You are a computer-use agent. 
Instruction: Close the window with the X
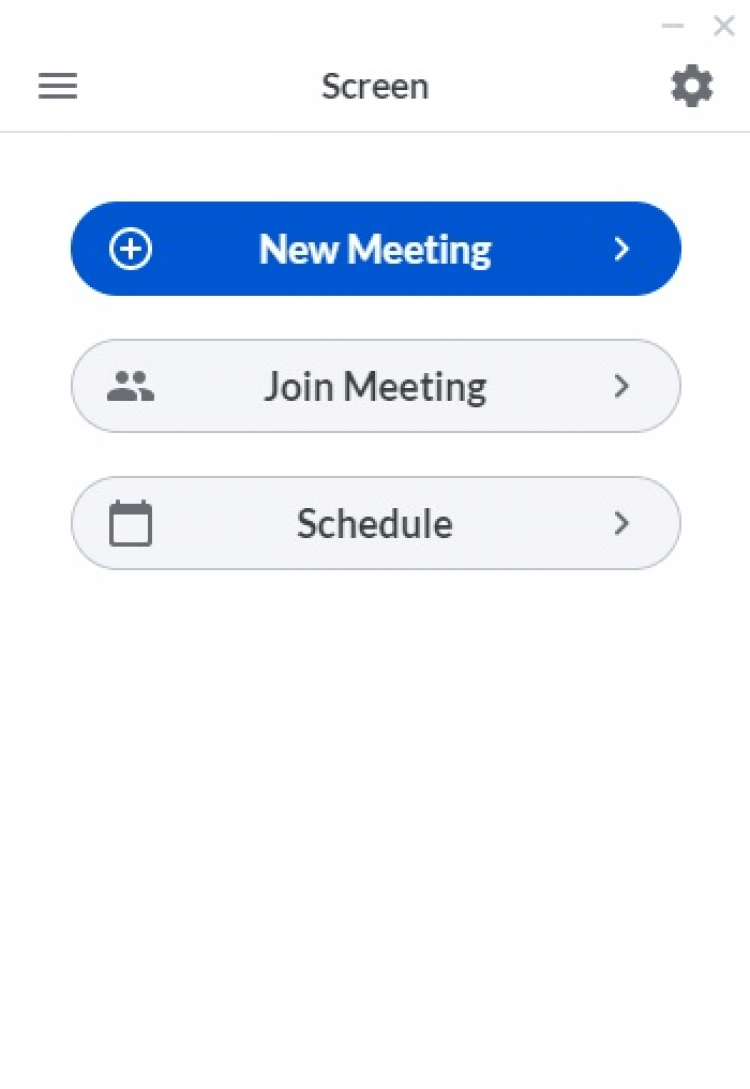pos(724,26)
